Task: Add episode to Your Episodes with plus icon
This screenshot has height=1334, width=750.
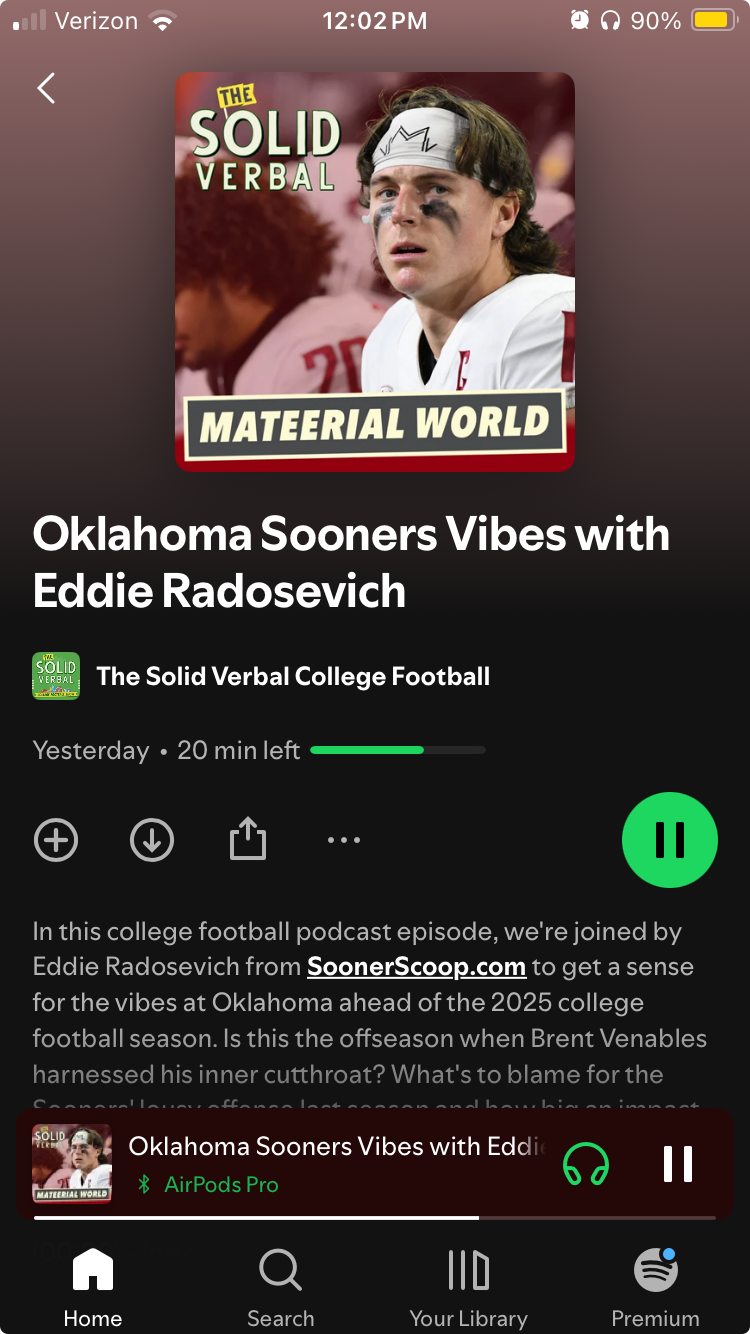Action: pos(56,840)
